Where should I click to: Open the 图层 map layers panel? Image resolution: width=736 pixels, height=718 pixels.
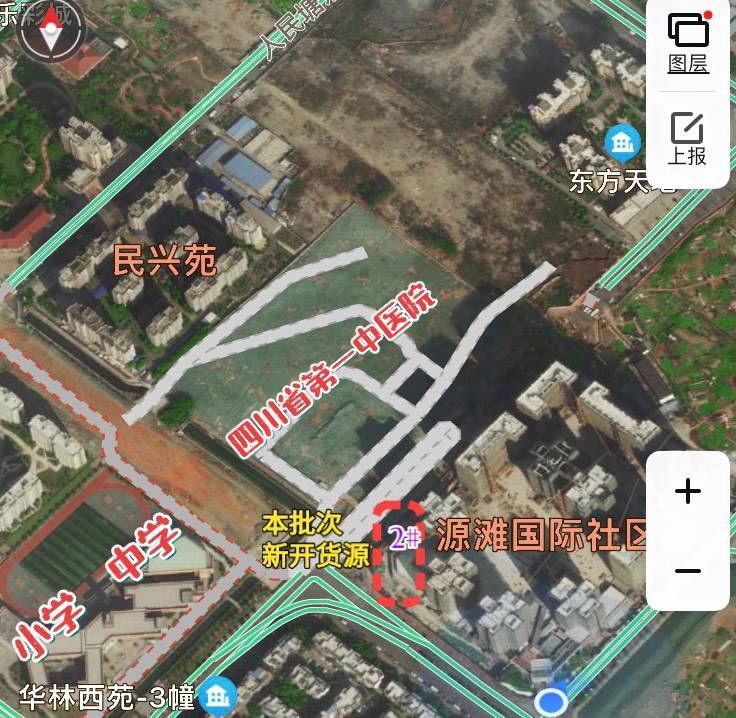687,44
